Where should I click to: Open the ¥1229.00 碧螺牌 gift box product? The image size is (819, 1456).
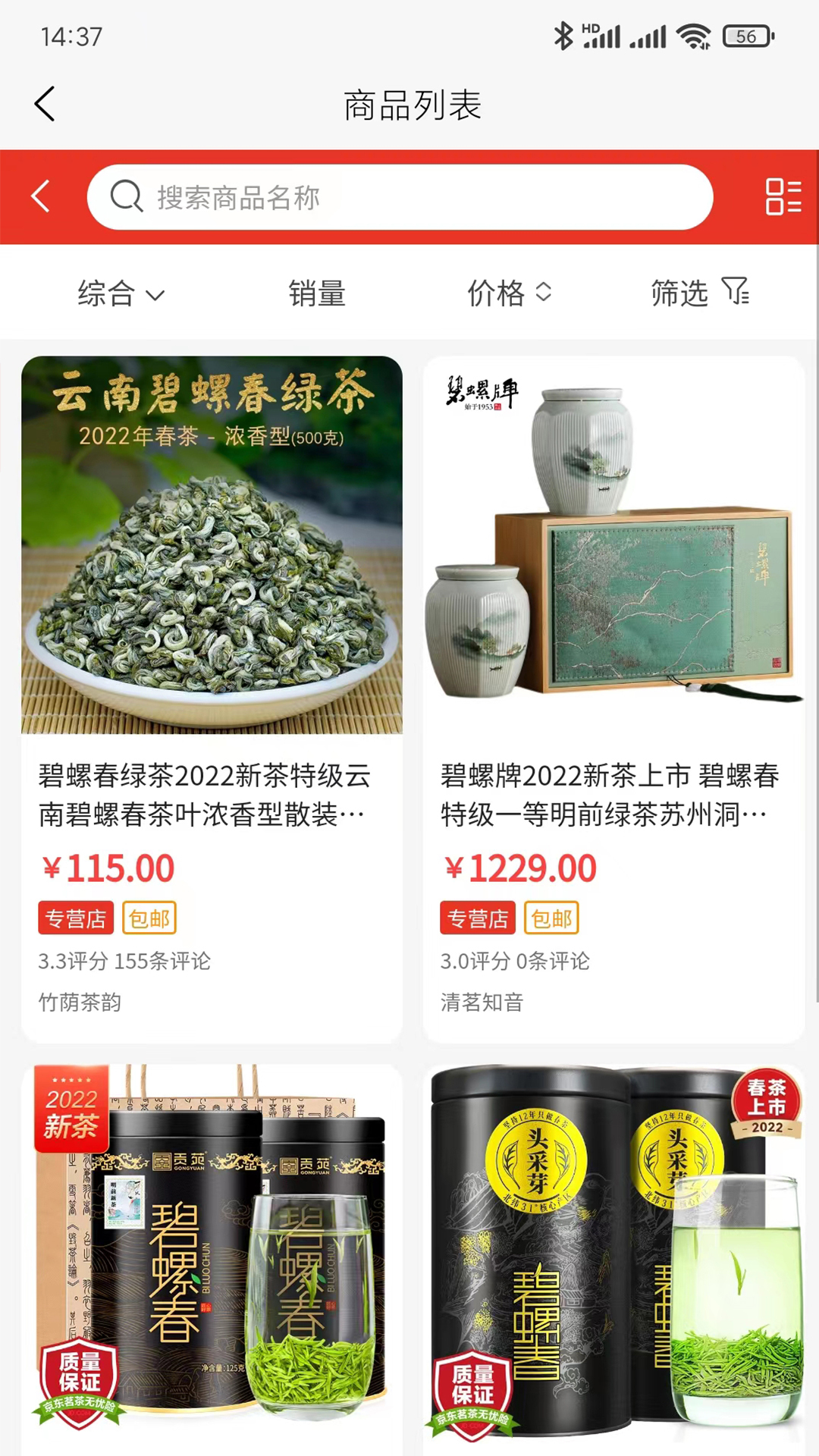[613, 682]
